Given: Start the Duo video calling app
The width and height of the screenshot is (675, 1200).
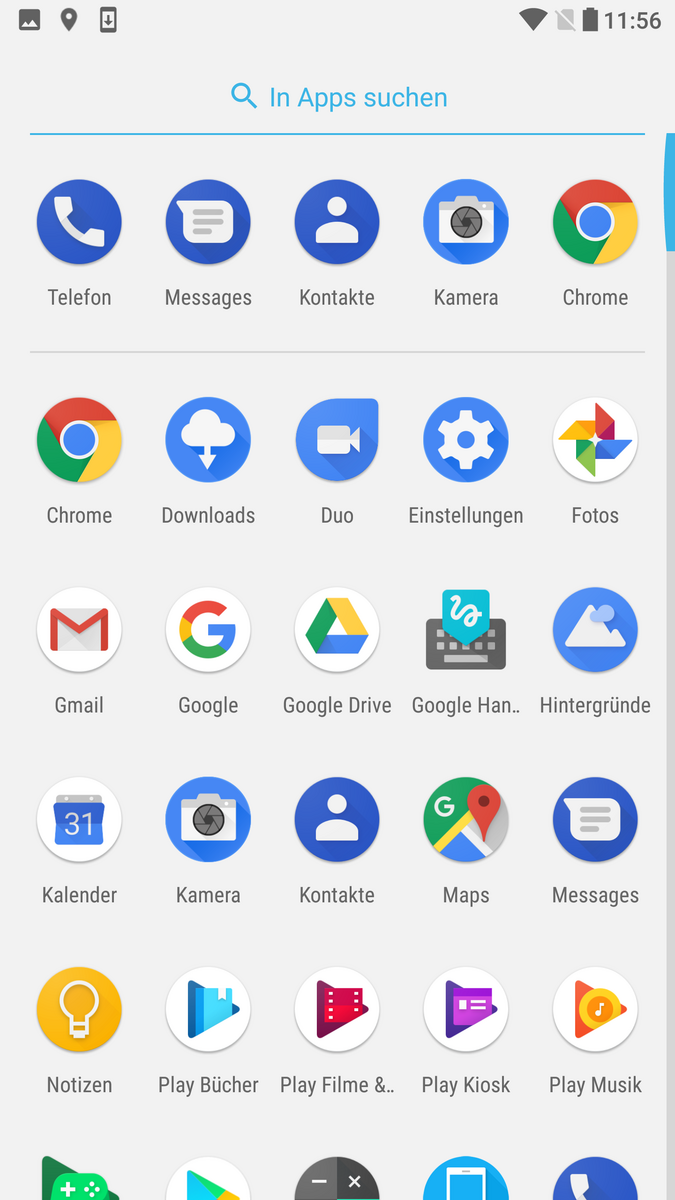Looking at the screenshot, I should point(337,440).
